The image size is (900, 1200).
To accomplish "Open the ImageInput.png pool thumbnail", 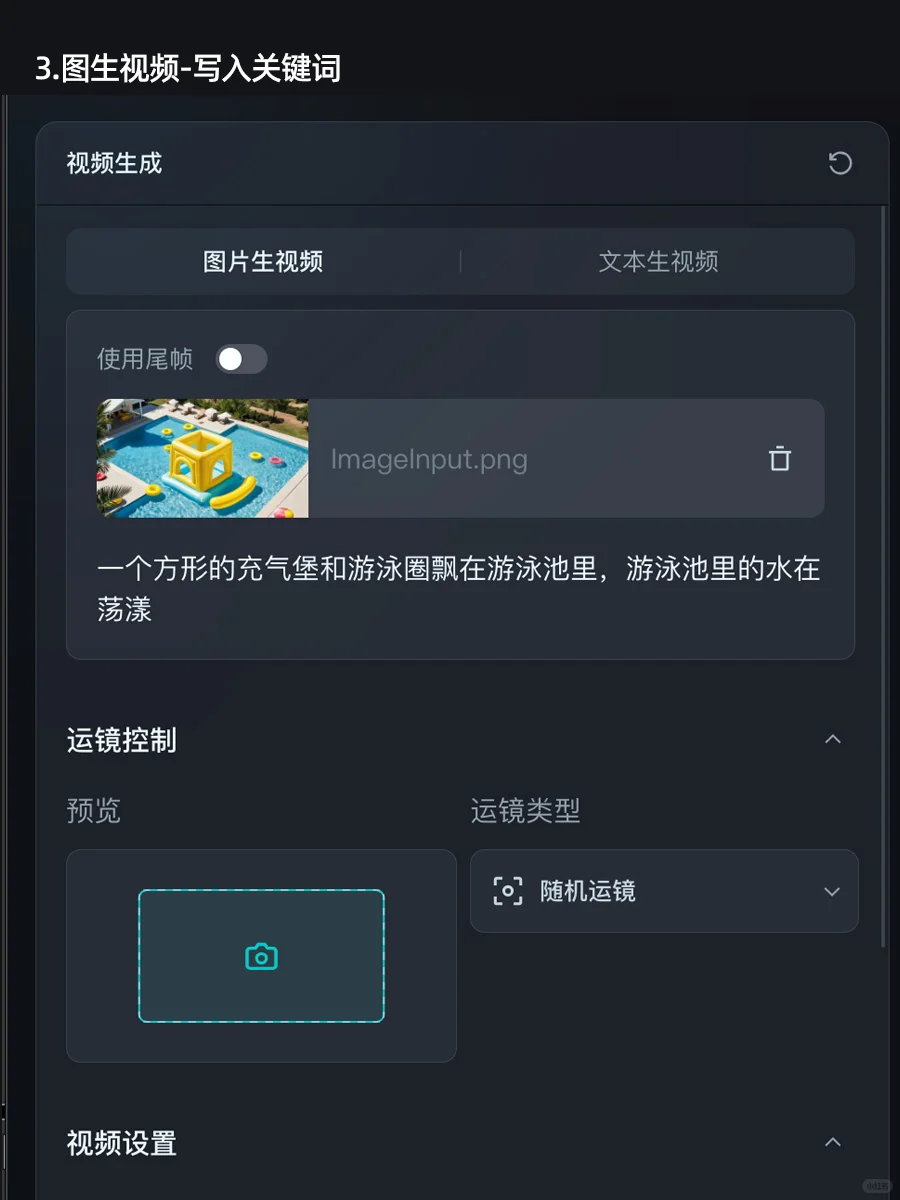I will click(x=203, y=459).
